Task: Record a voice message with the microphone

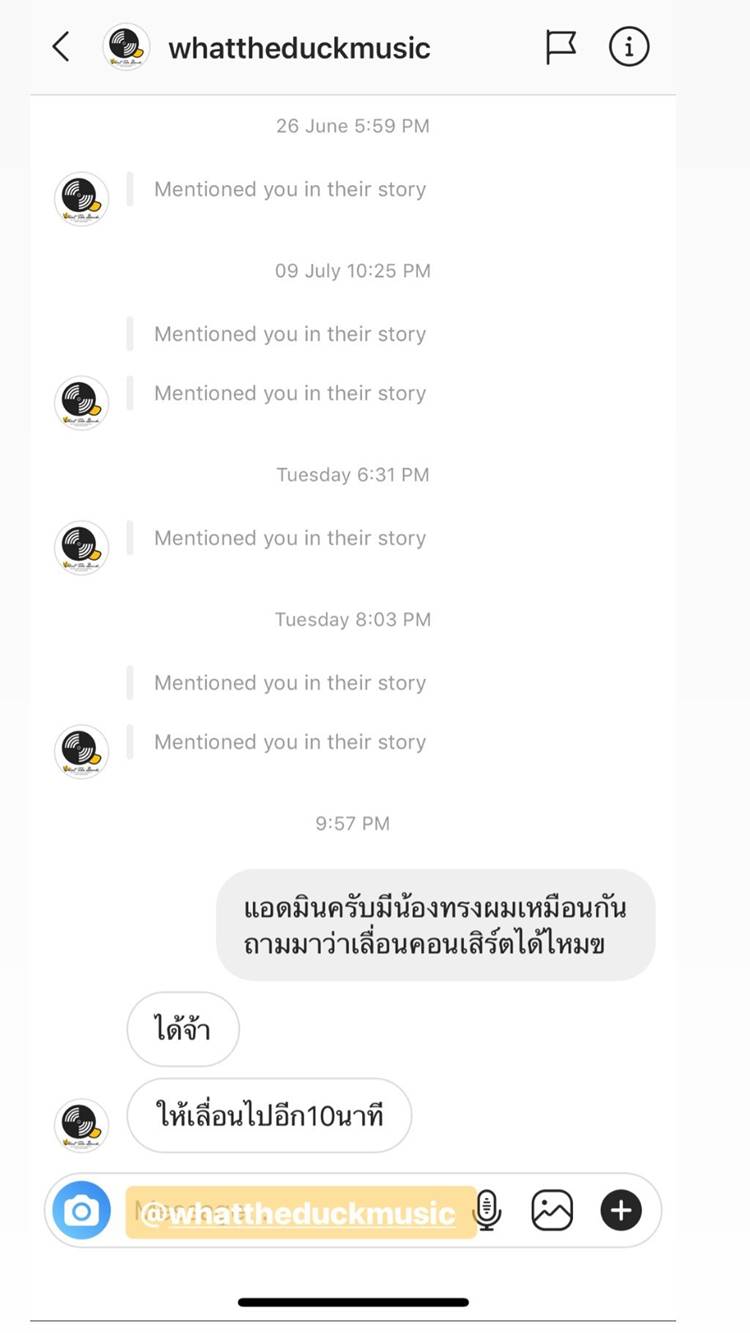Action: (487, 1211)
